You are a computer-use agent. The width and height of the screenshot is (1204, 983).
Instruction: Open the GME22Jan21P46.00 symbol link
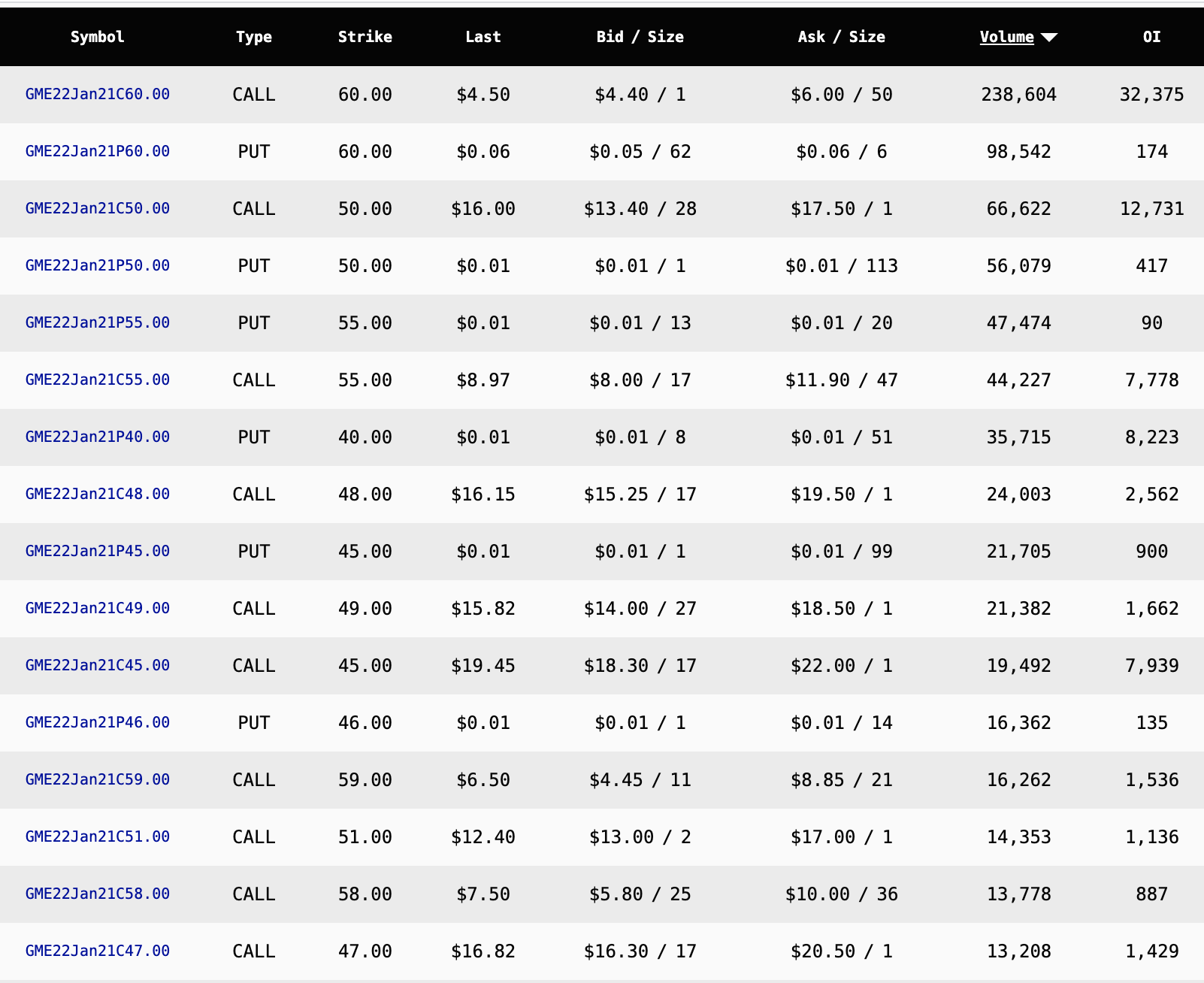tap(98, 722)
